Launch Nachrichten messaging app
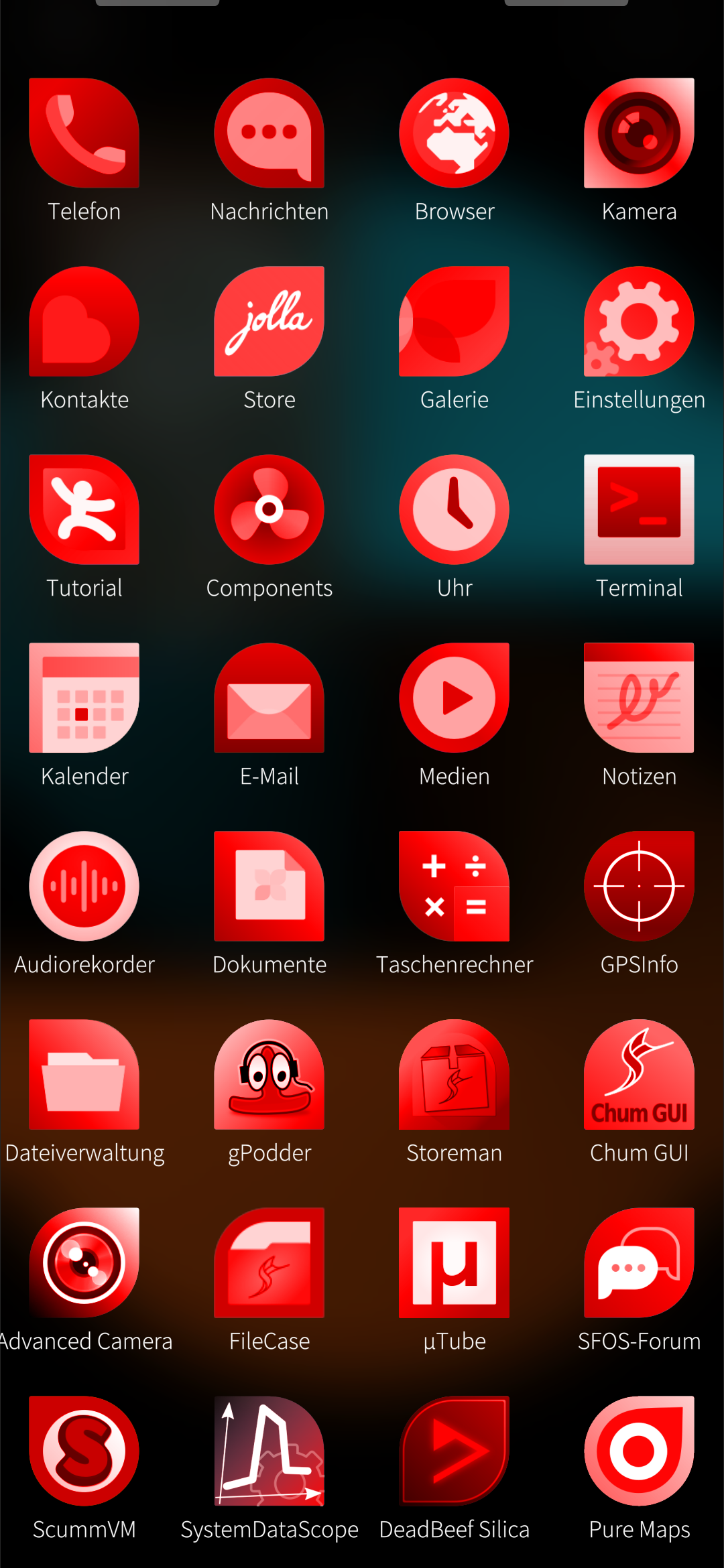 (269, 133)
